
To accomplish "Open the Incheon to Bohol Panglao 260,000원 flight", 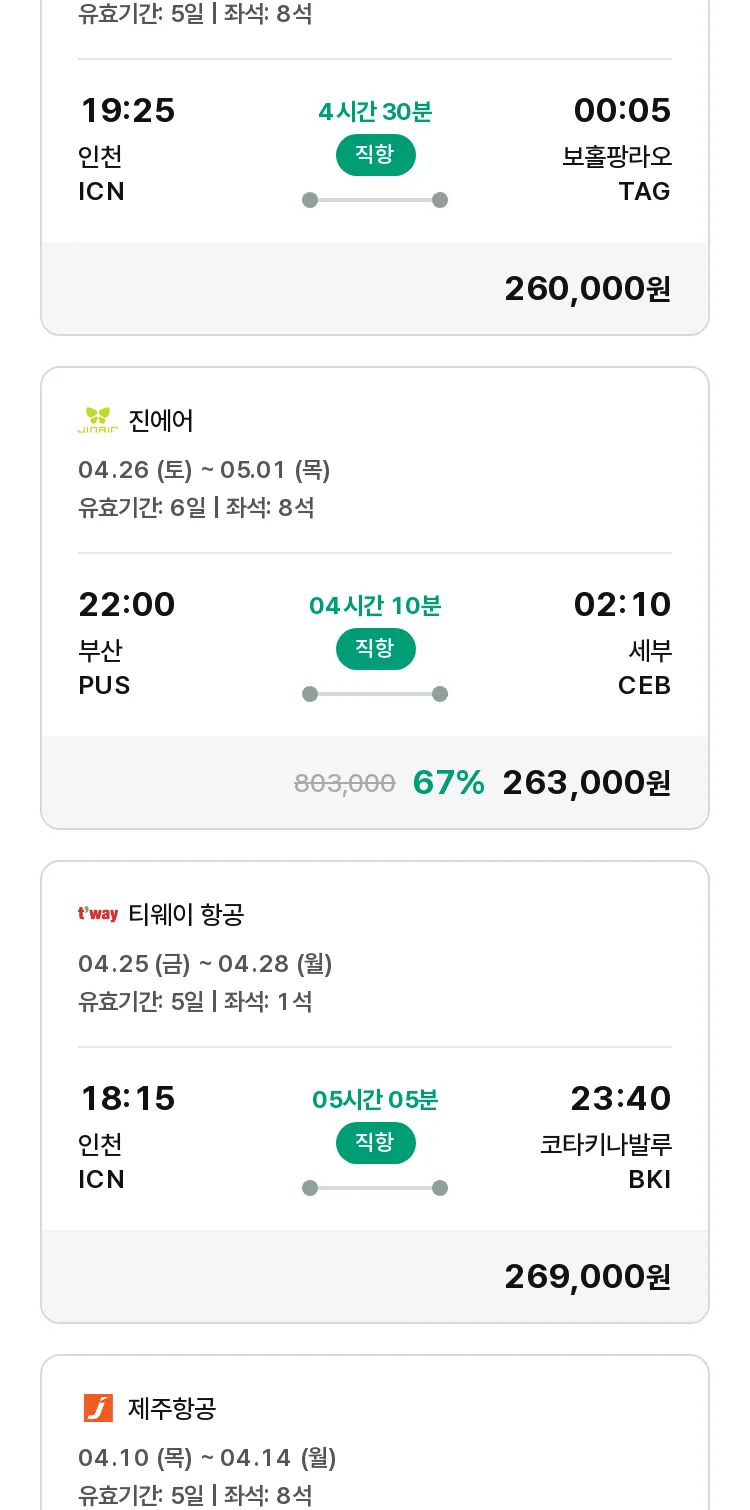I will tap(375, 167).
